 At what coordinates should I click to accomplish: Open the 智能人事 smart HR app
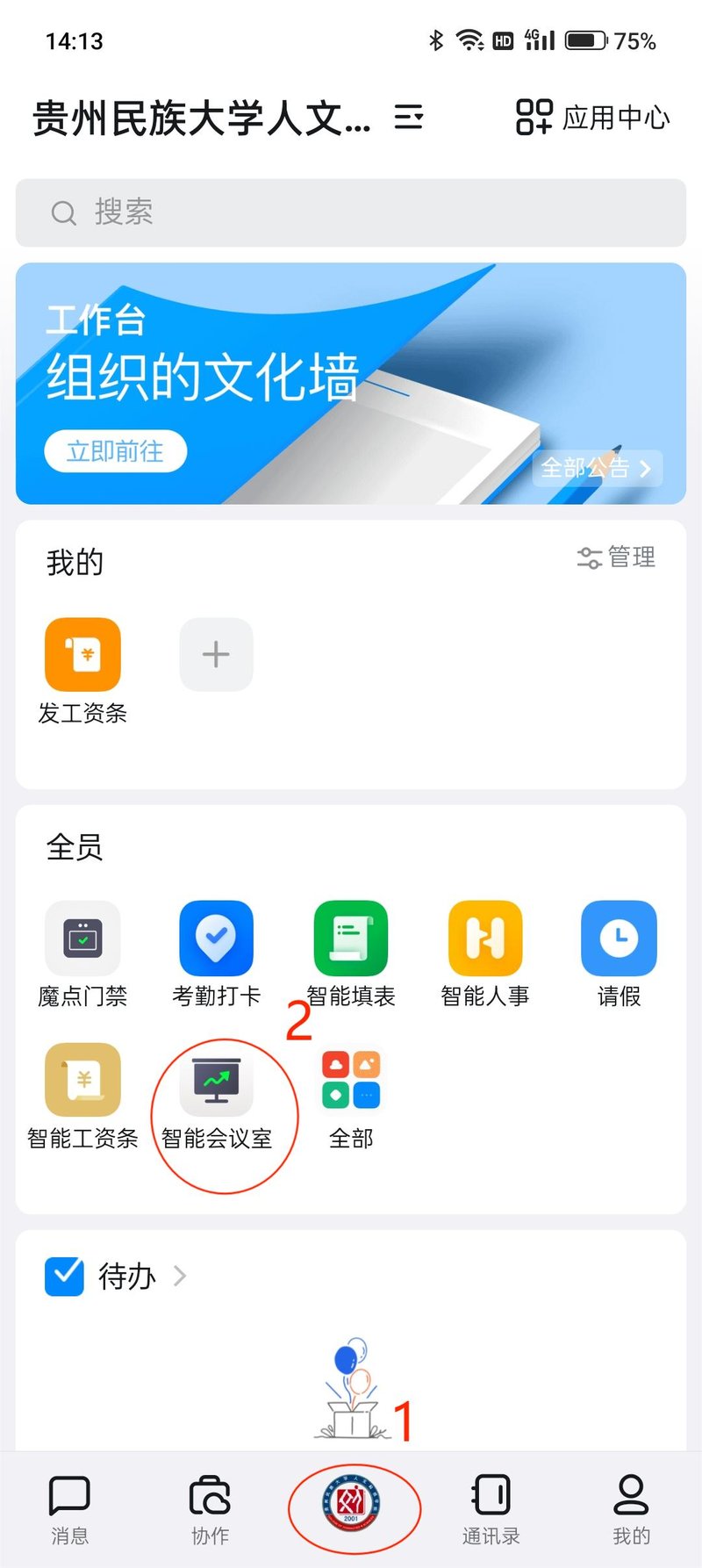pos(484,937)
